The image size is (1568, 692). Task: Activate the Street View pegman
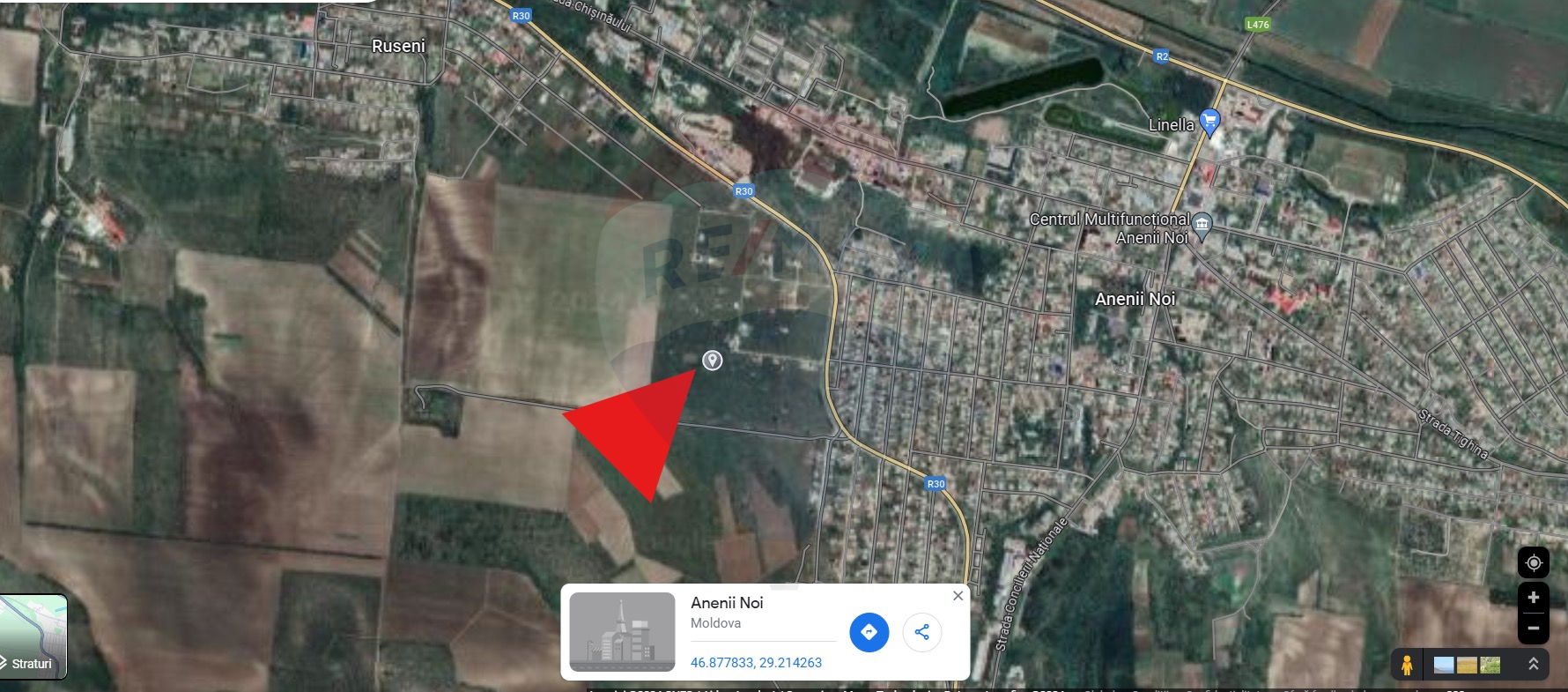(x=1407, y=665)
